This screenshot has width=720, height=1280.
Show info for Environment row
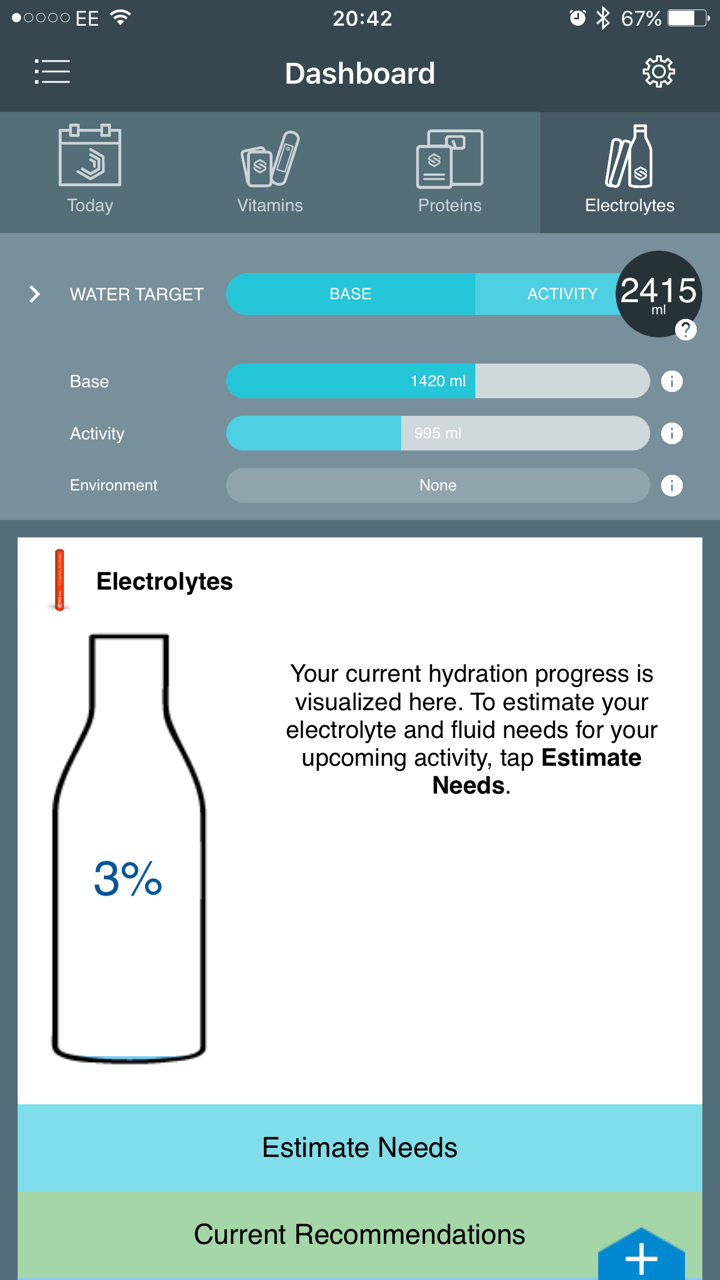click(x=672, y=485)
